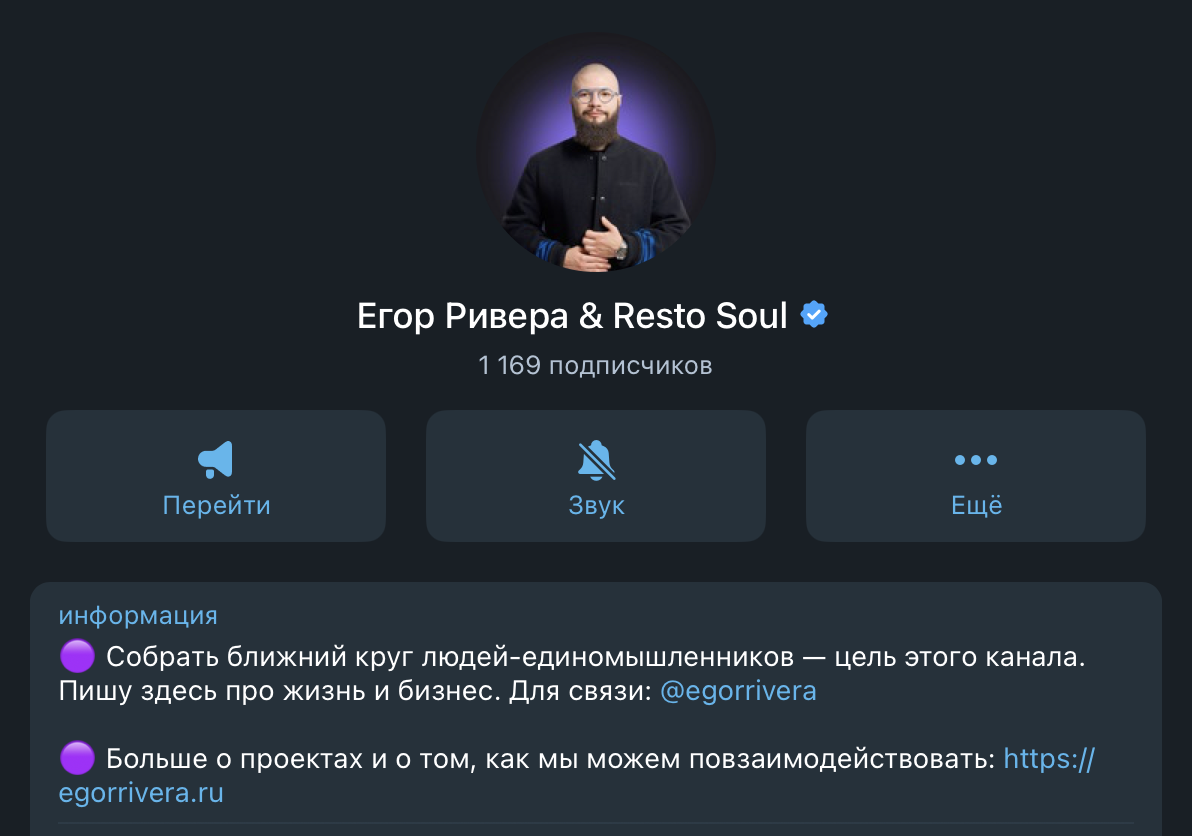This screenshot has height=836, width=1192.
Task: Open the channel via Перейти button
Action: pyautogui.click(x=216, y=476)
